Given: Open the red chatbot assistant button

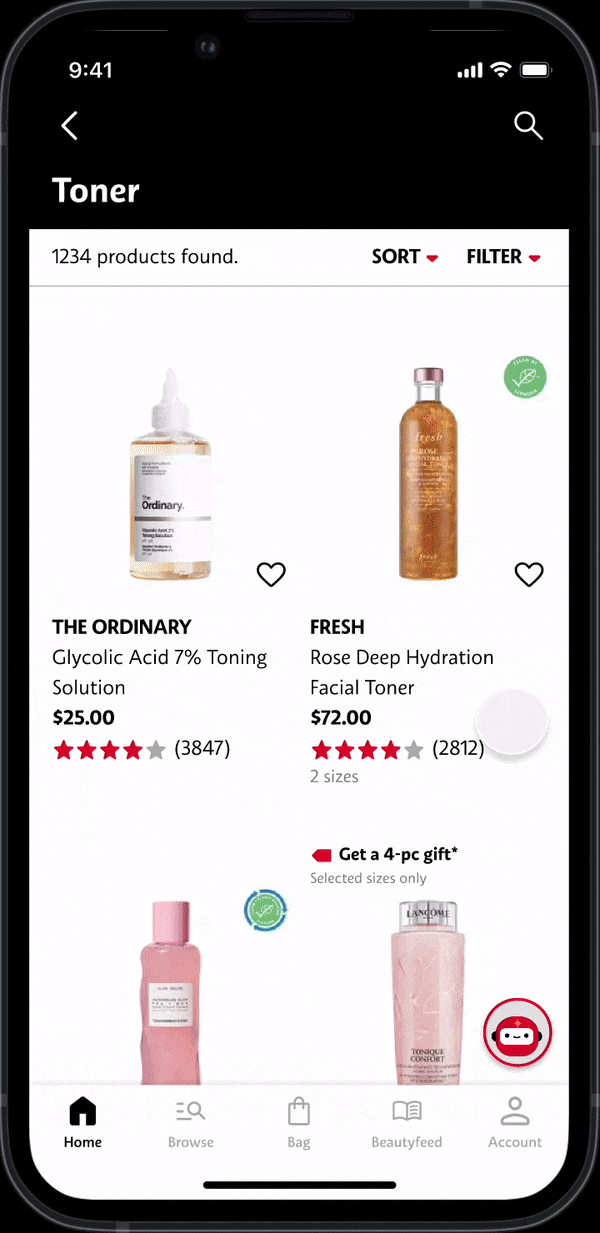Looking at the screenshot, I should pos(517,1033).
